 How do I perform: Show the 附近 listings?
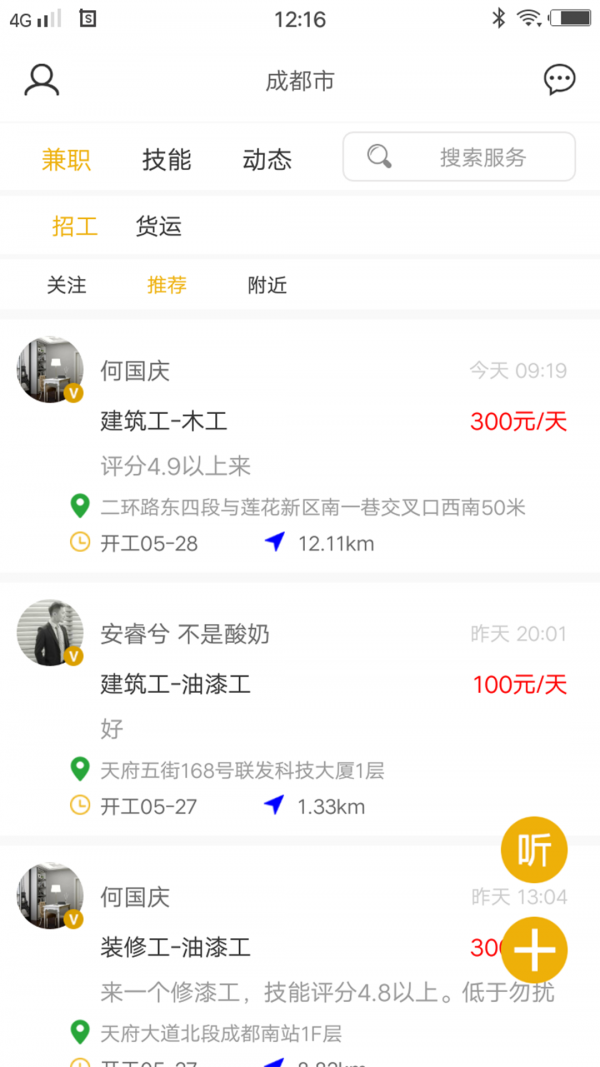point(267,285)
